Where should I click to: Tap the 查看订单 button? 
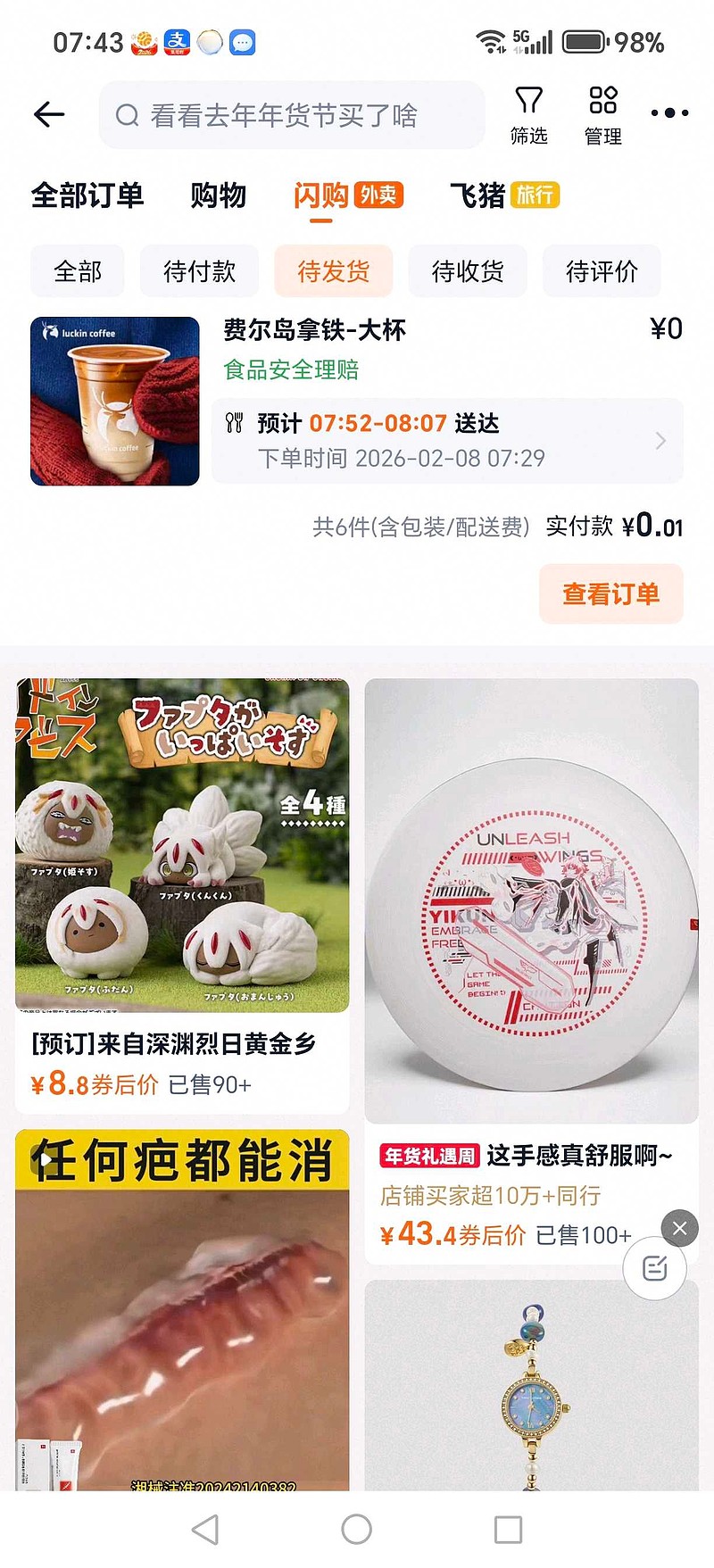[x=611, y=593]
